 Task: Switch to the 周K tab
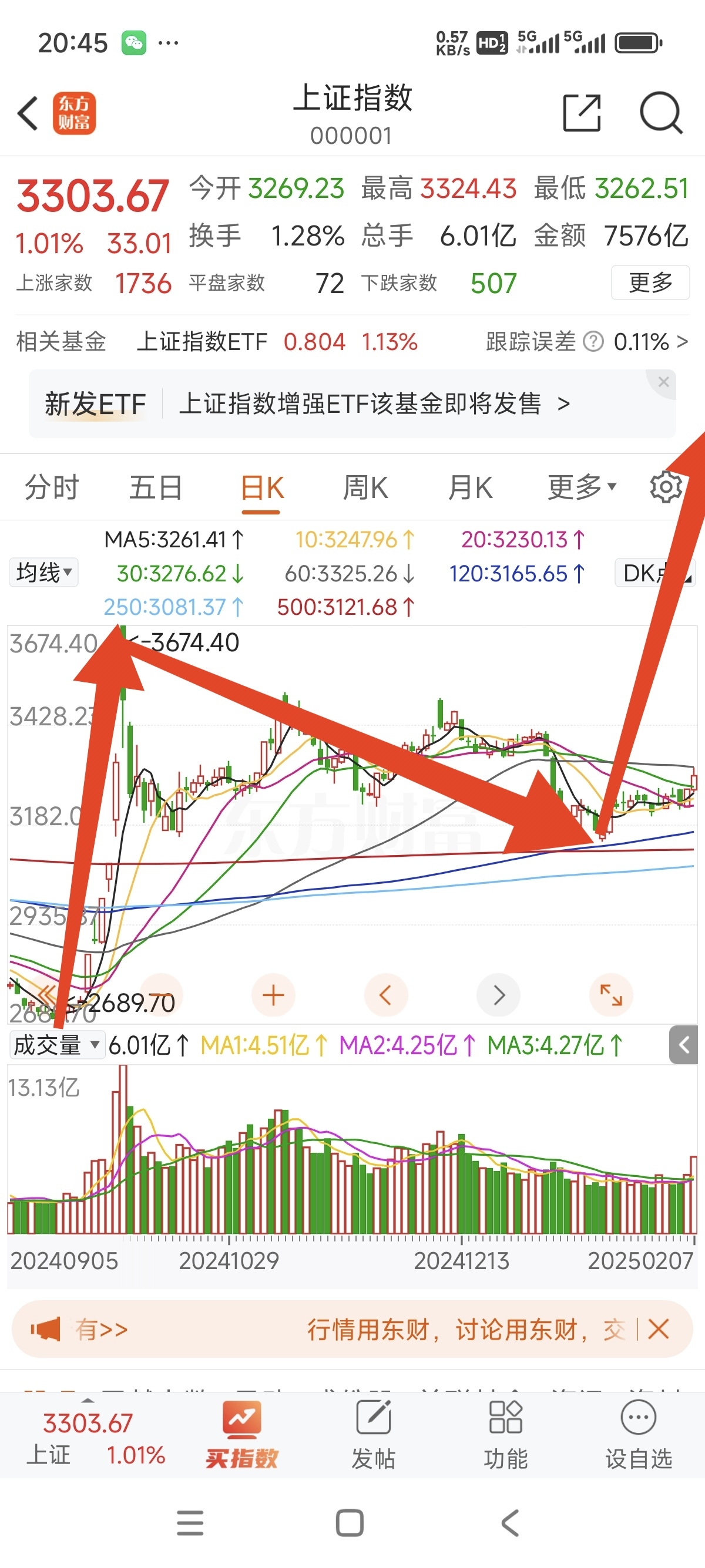(x=365, y=486)
